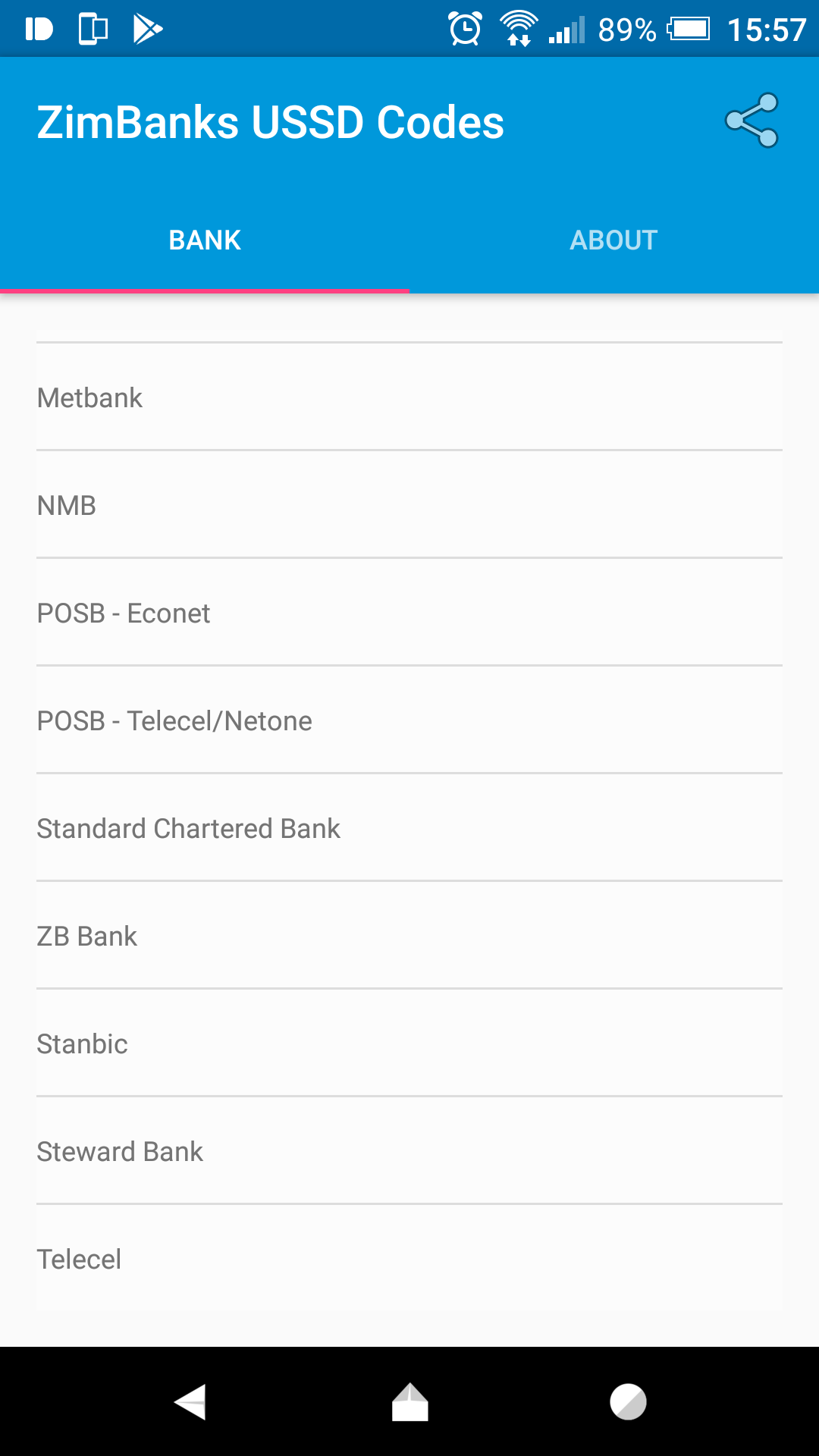The image size is (819, 1456).
Task: Tap the share icon in the app bar
Action: pyautogui.click(x=751, y=121)
